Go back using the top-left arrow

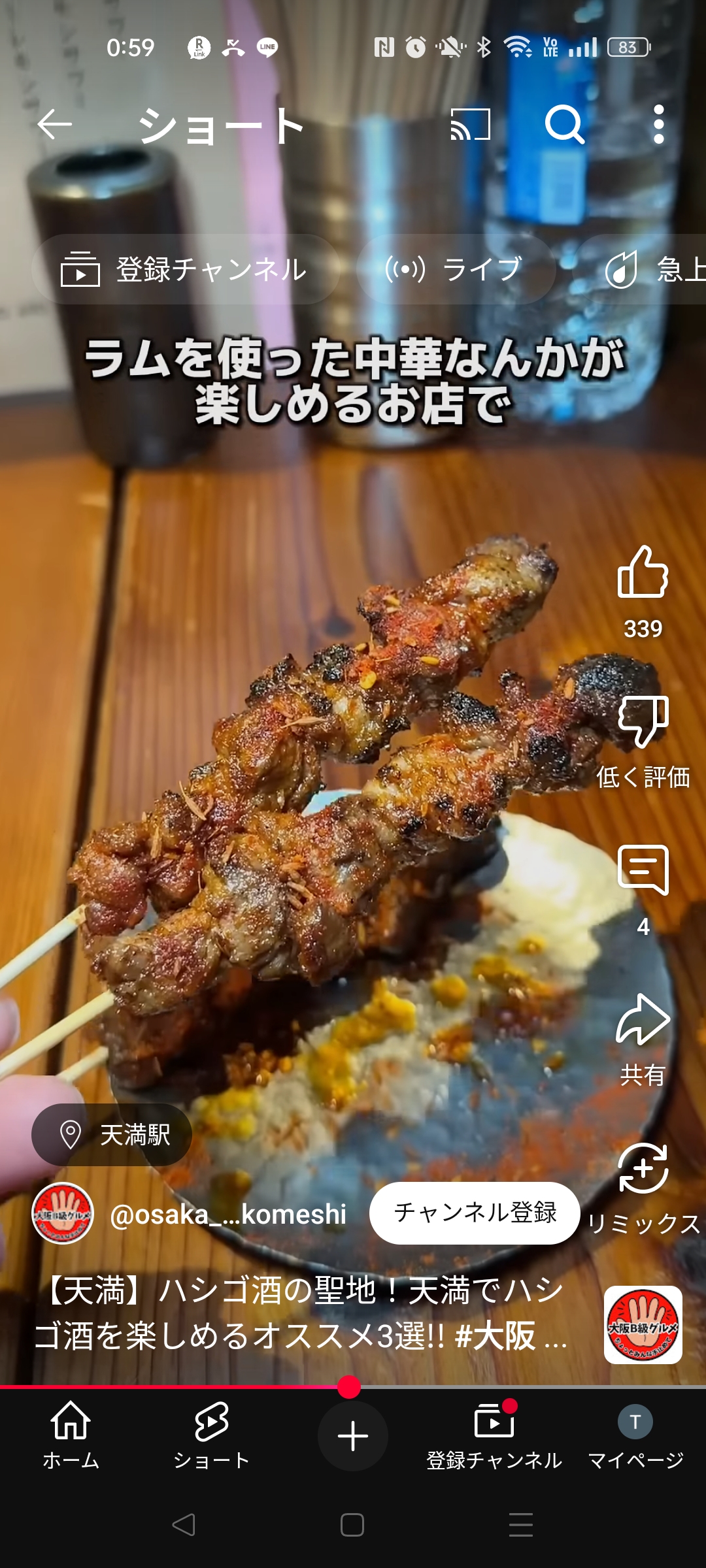(54, 124)
